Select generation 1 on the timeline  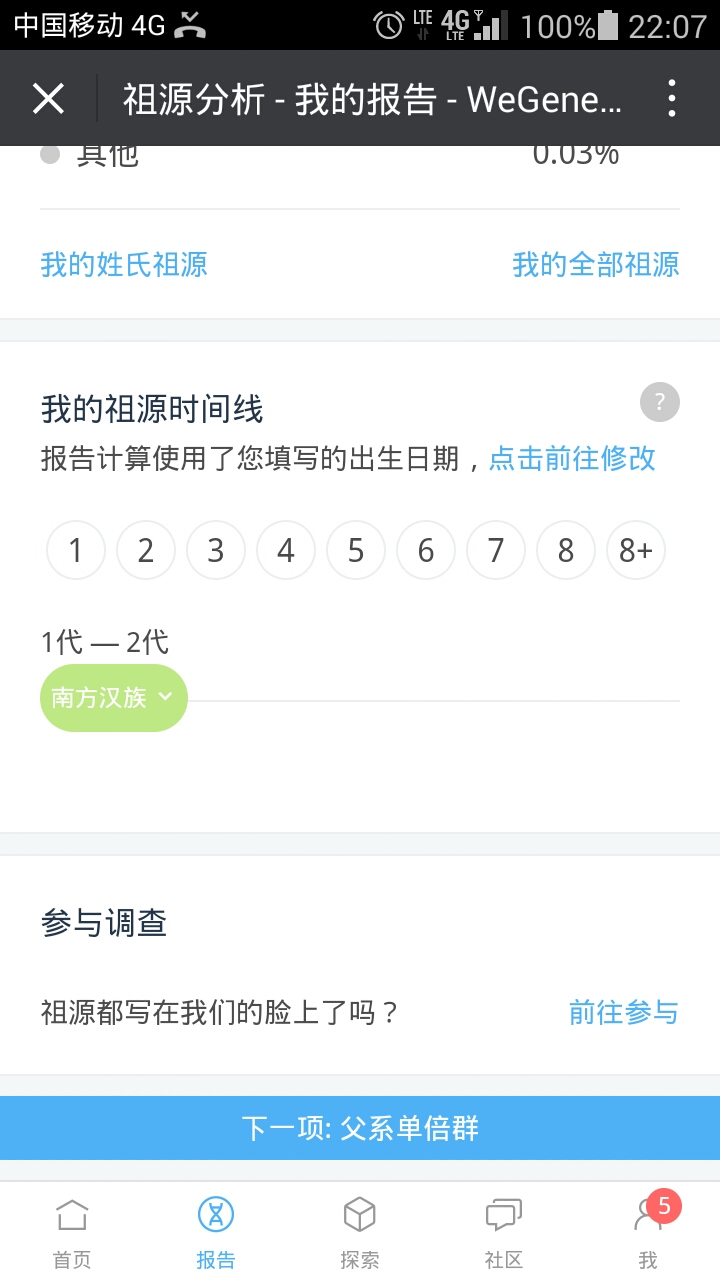coord(76,550)
